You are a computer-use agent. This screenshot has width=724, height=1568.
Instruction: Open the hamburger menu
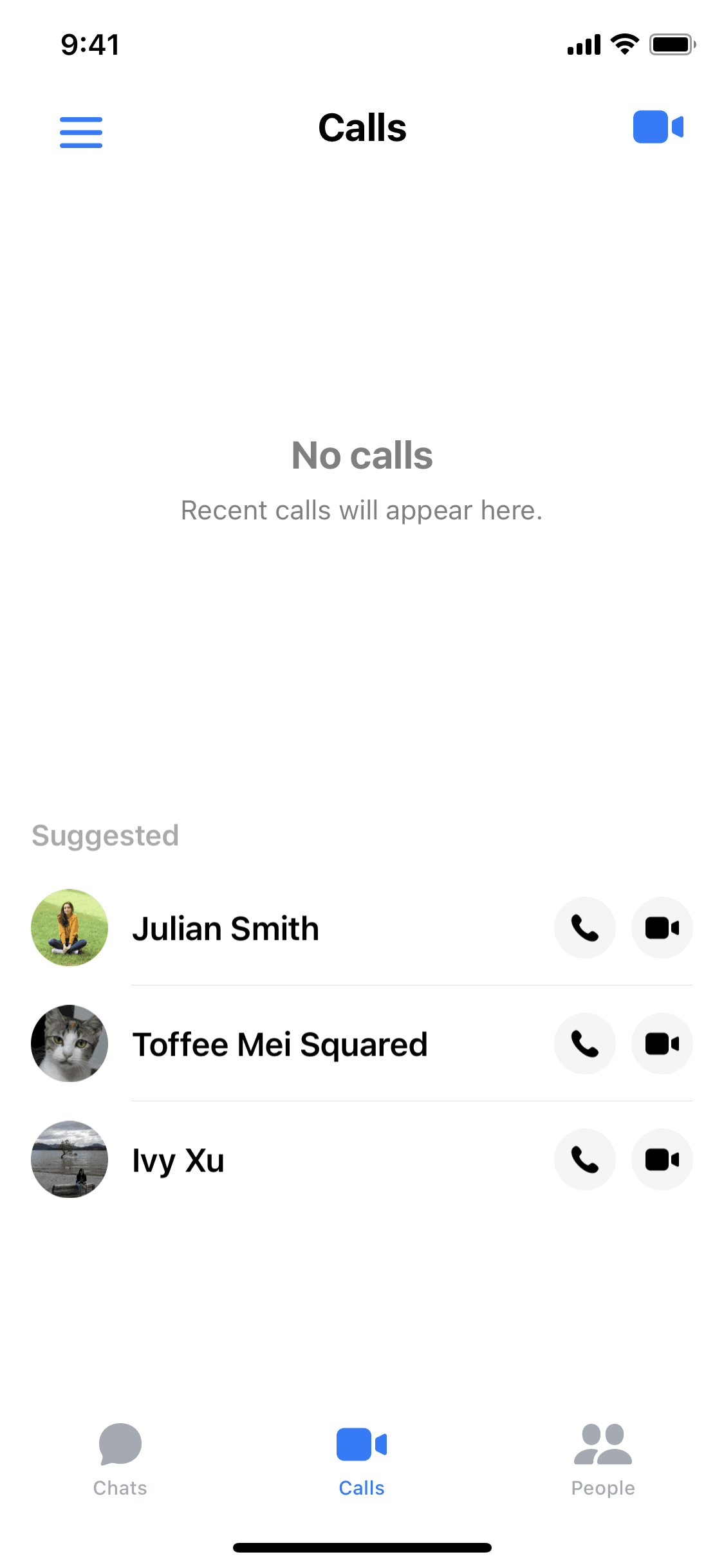[81, 132]
